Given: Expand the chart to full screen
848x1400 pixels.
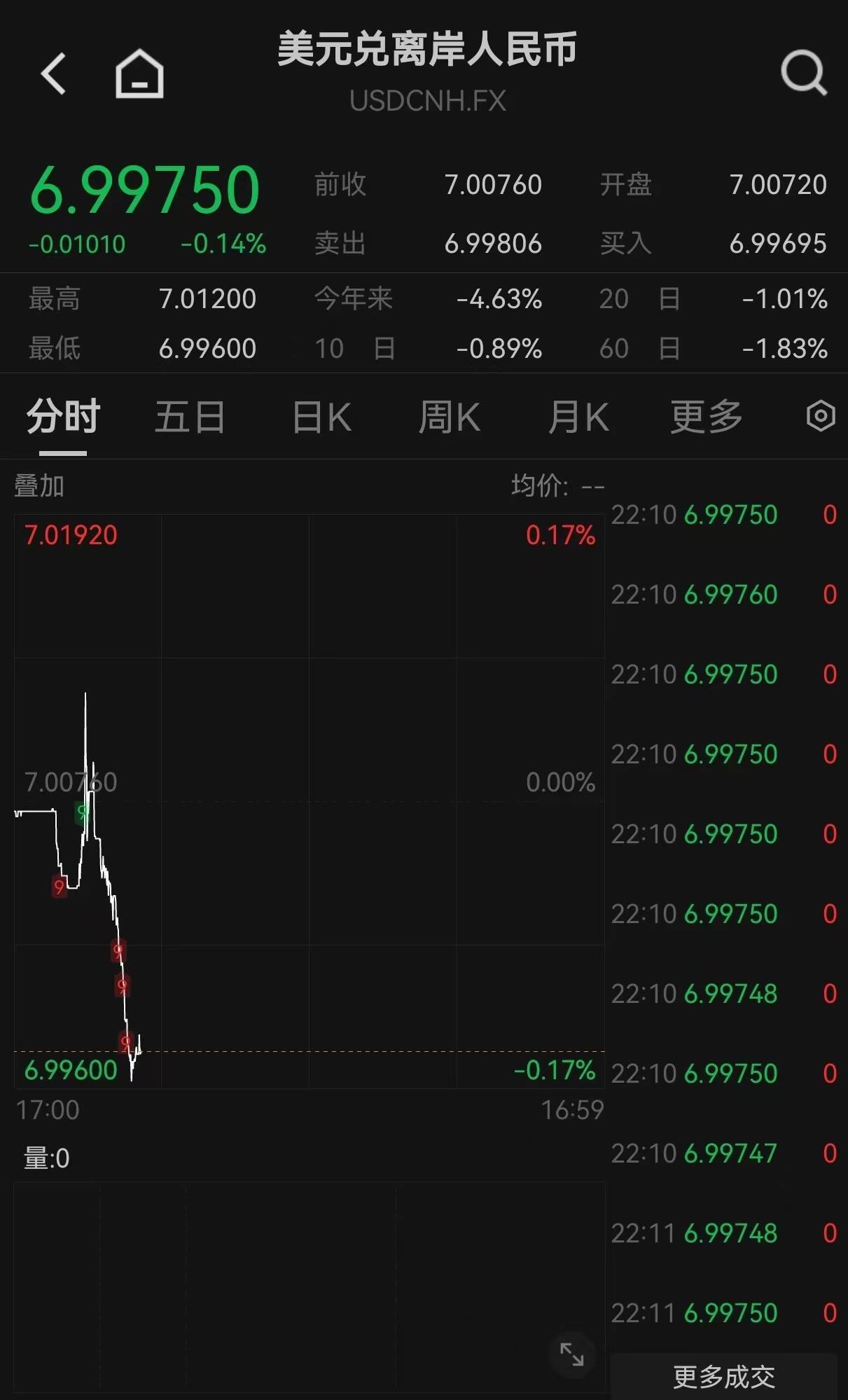Looking at the screenshot, I should click(x=571, y=1354).
